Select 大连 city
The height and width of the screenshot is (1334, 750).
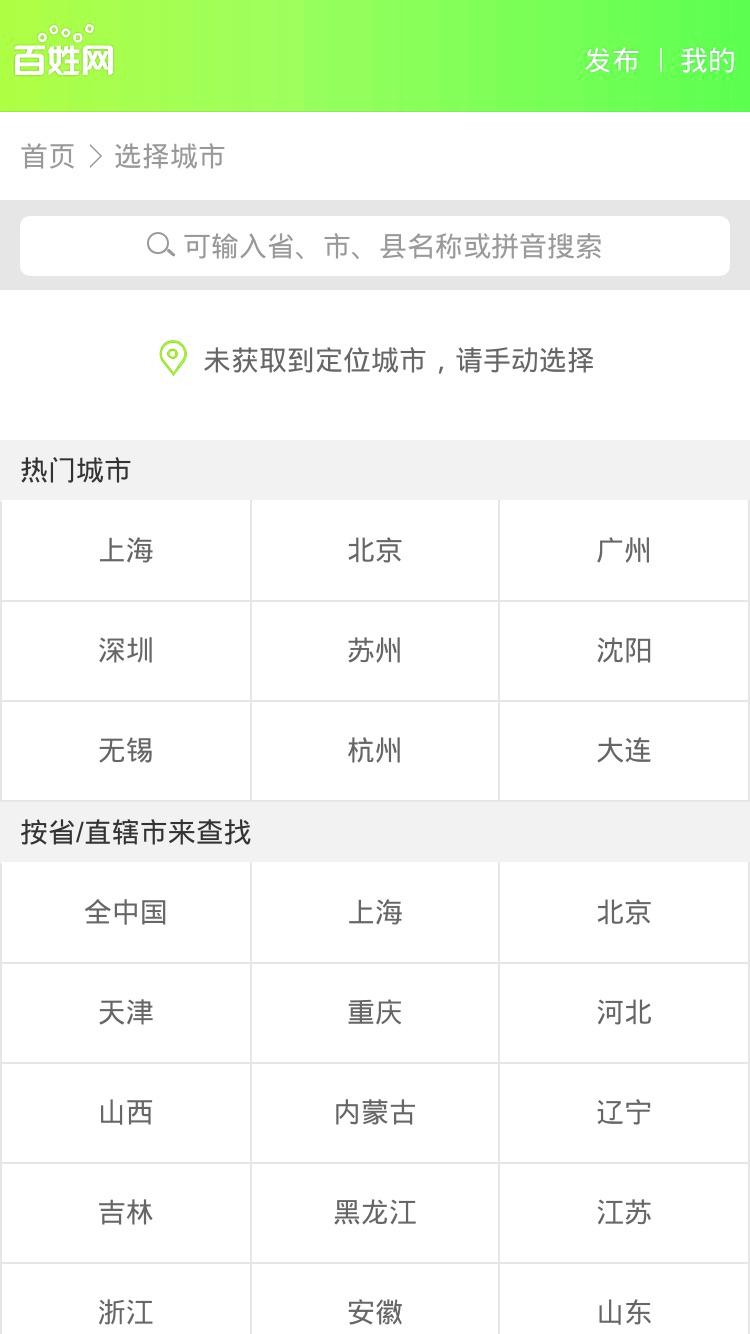tap(624, 750)
